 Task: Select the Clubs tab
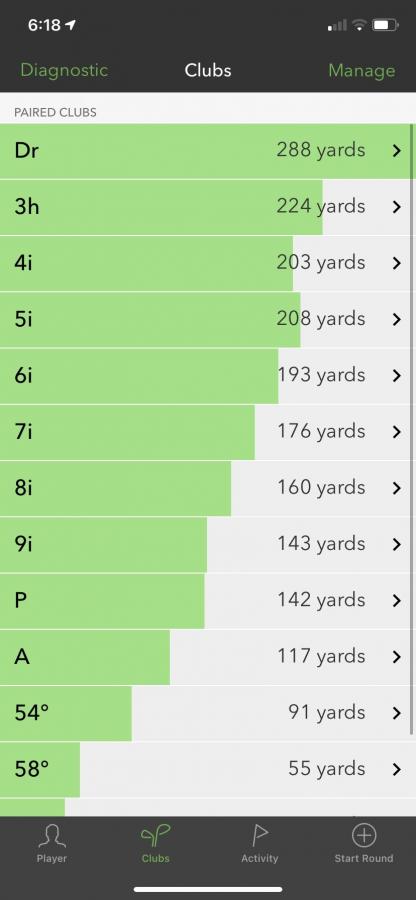pyautogui.click(x=155, y=844)
